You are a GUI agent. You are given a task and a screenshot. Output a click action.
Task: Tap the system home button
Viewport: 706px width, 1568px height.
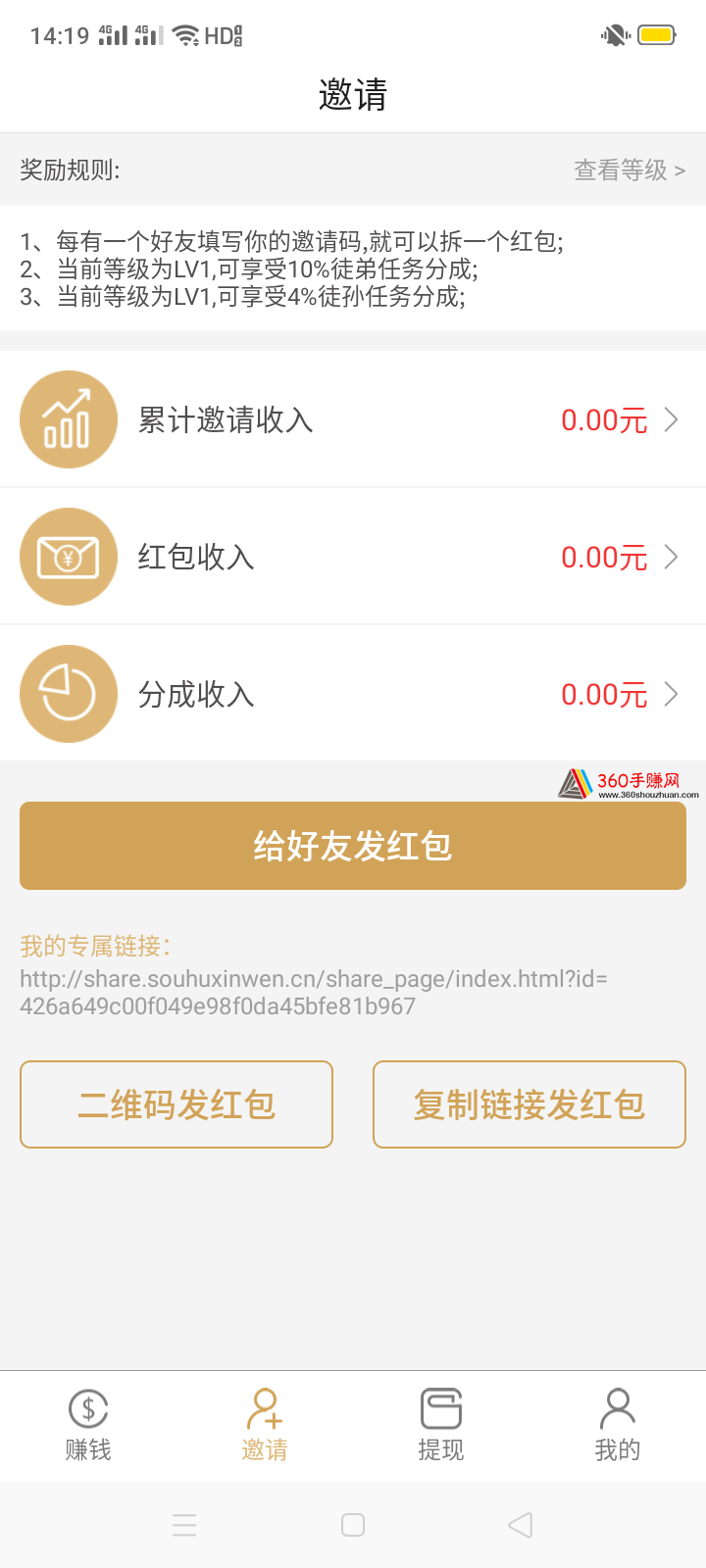pyautogui.click(x=353, y=1525)
